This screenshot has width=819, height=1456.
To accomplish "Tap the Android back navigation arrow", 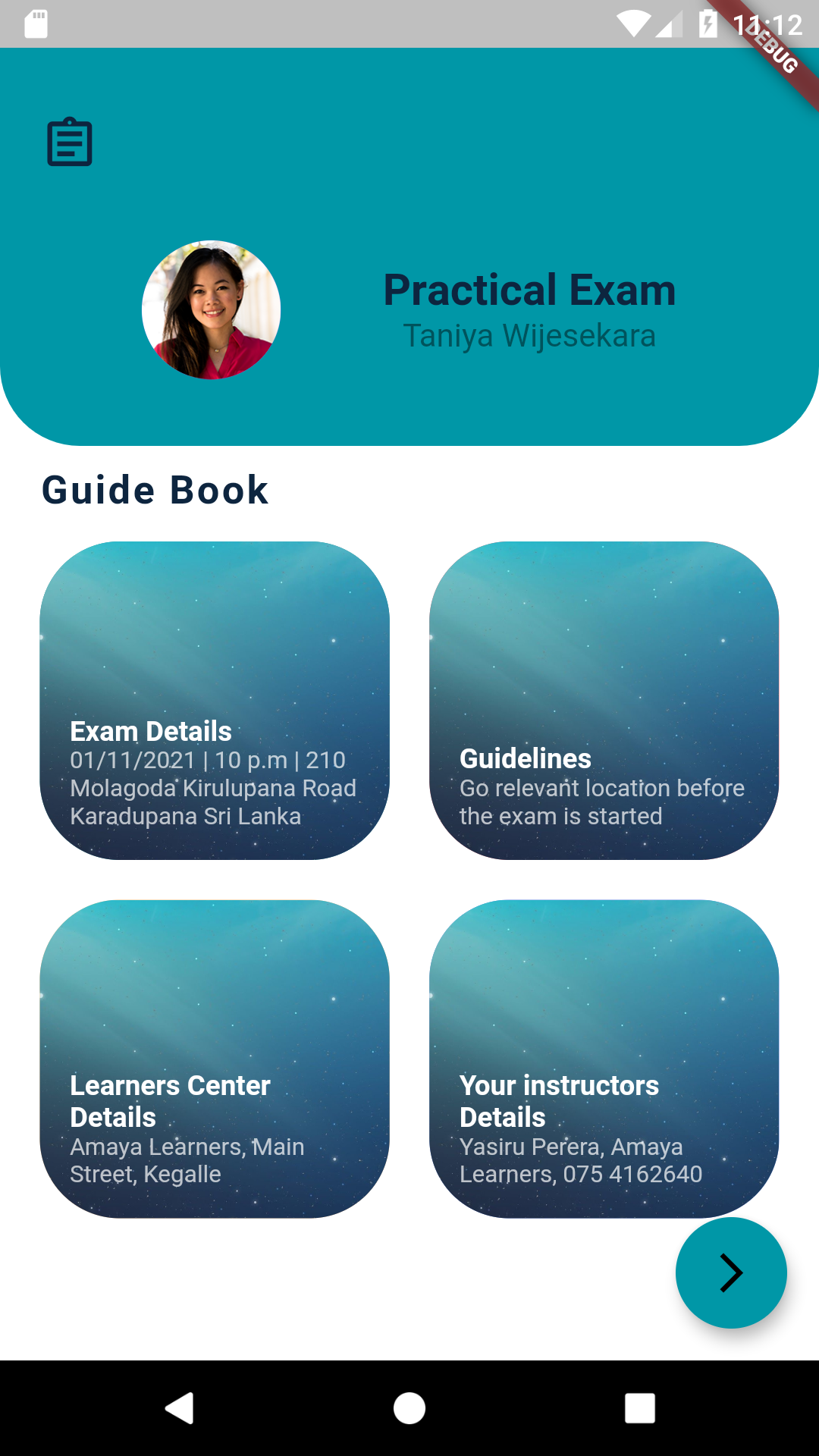I will (180, 1409).
